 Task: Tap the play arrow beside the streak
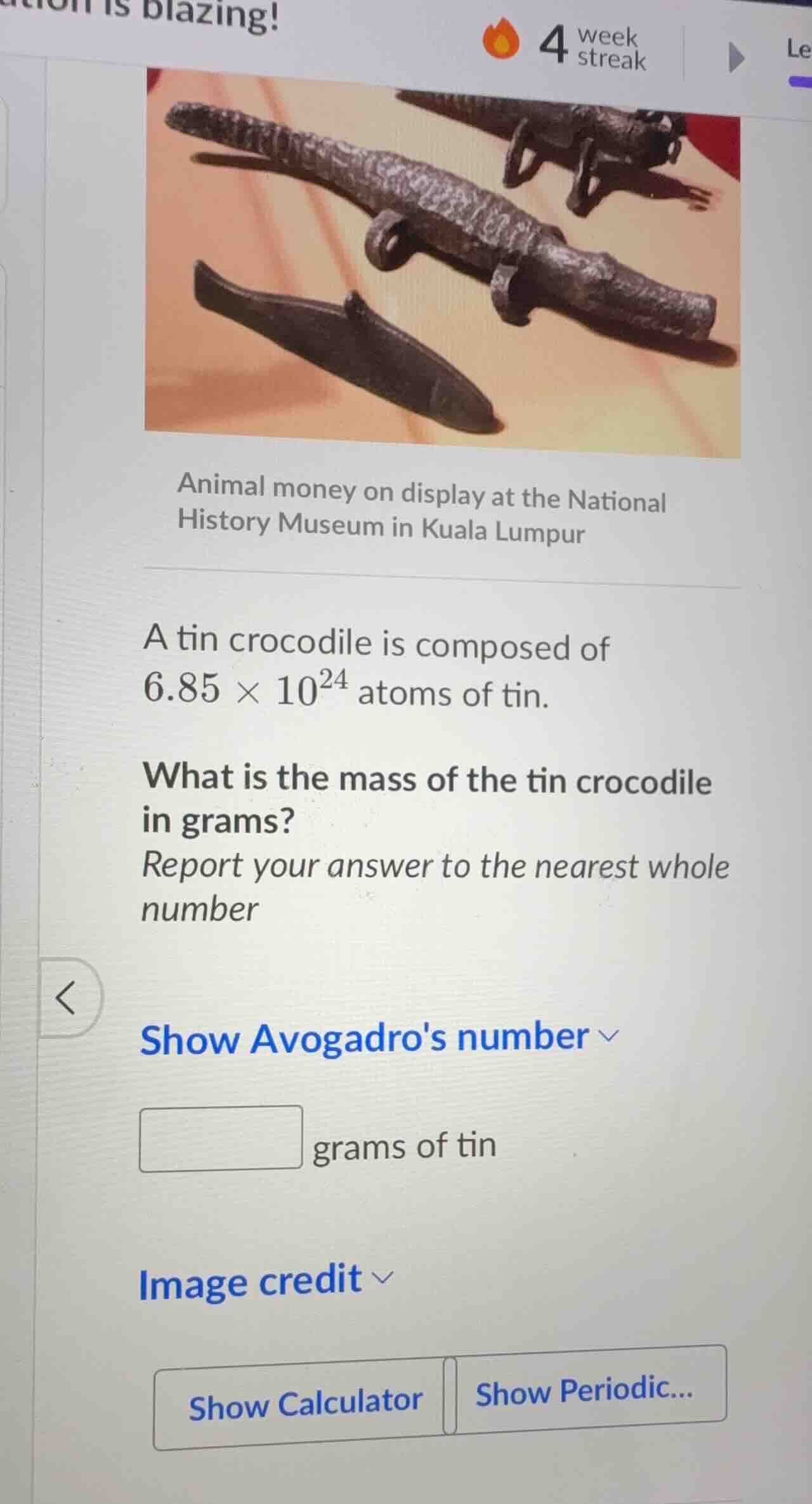(735, 58)
